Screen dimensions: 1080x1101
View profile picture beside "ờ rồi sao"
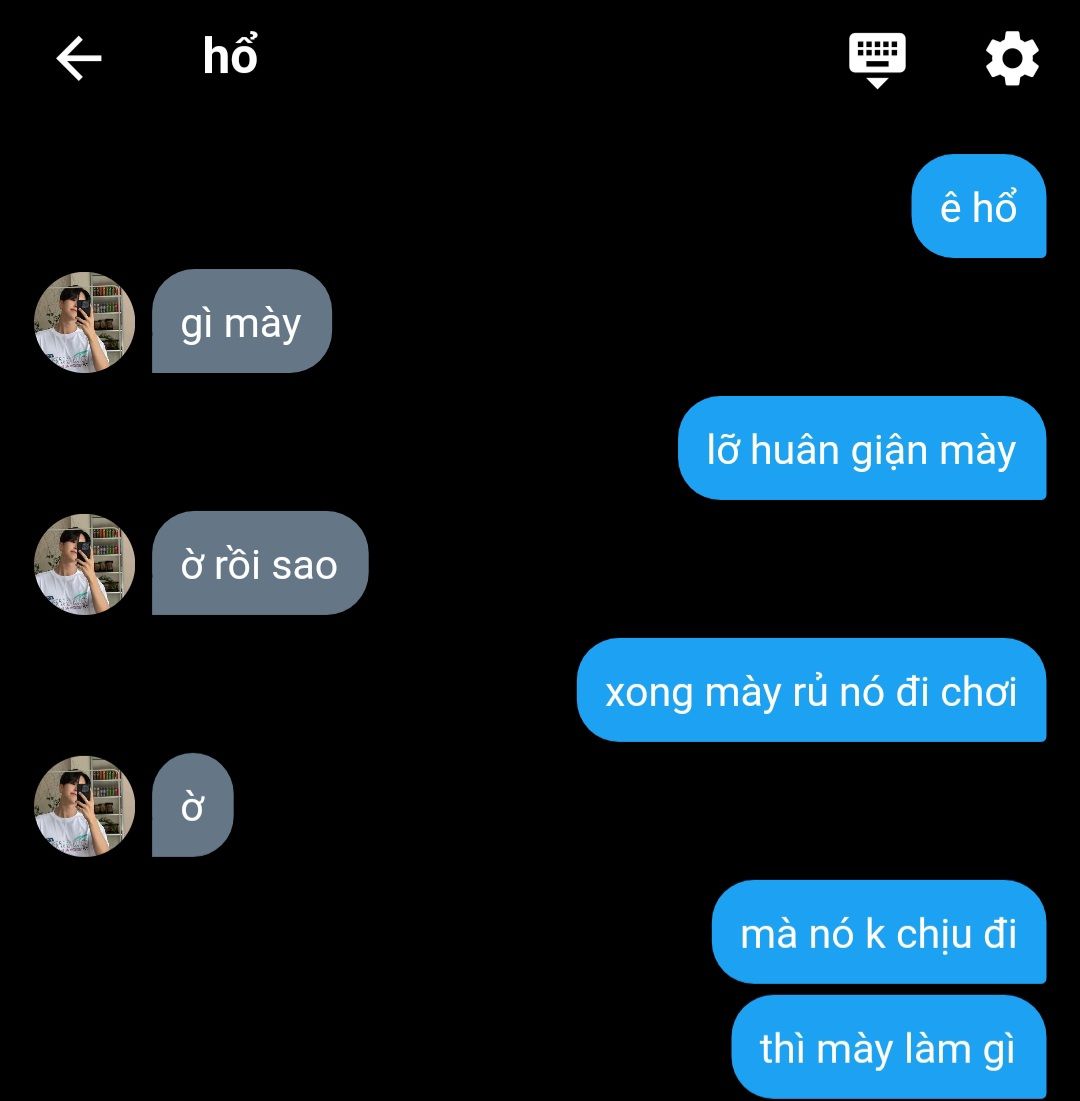85,564
